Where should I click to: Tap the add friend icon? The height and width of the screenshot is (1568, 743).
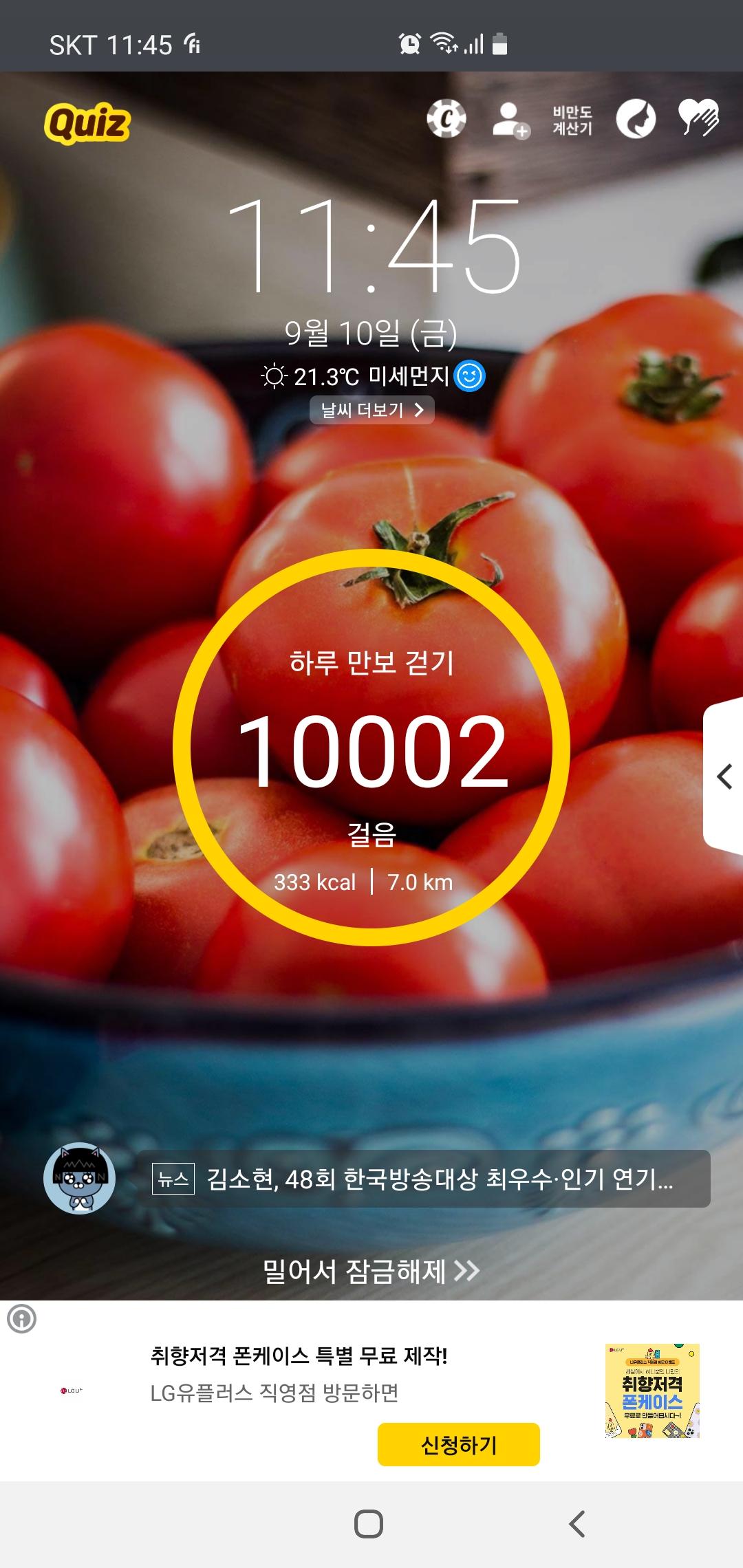pos(510,120)
